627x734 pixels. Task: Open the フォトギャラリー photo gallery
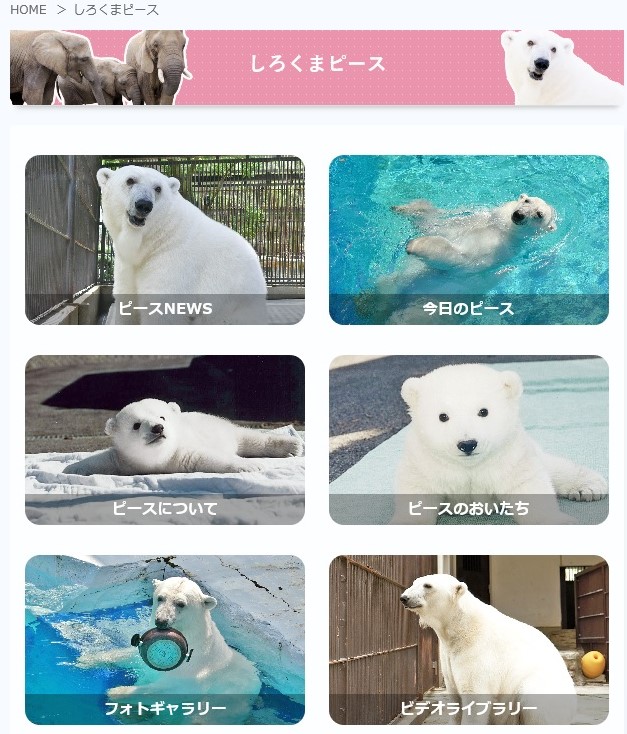pyautogui.click(x=165, y=640)
